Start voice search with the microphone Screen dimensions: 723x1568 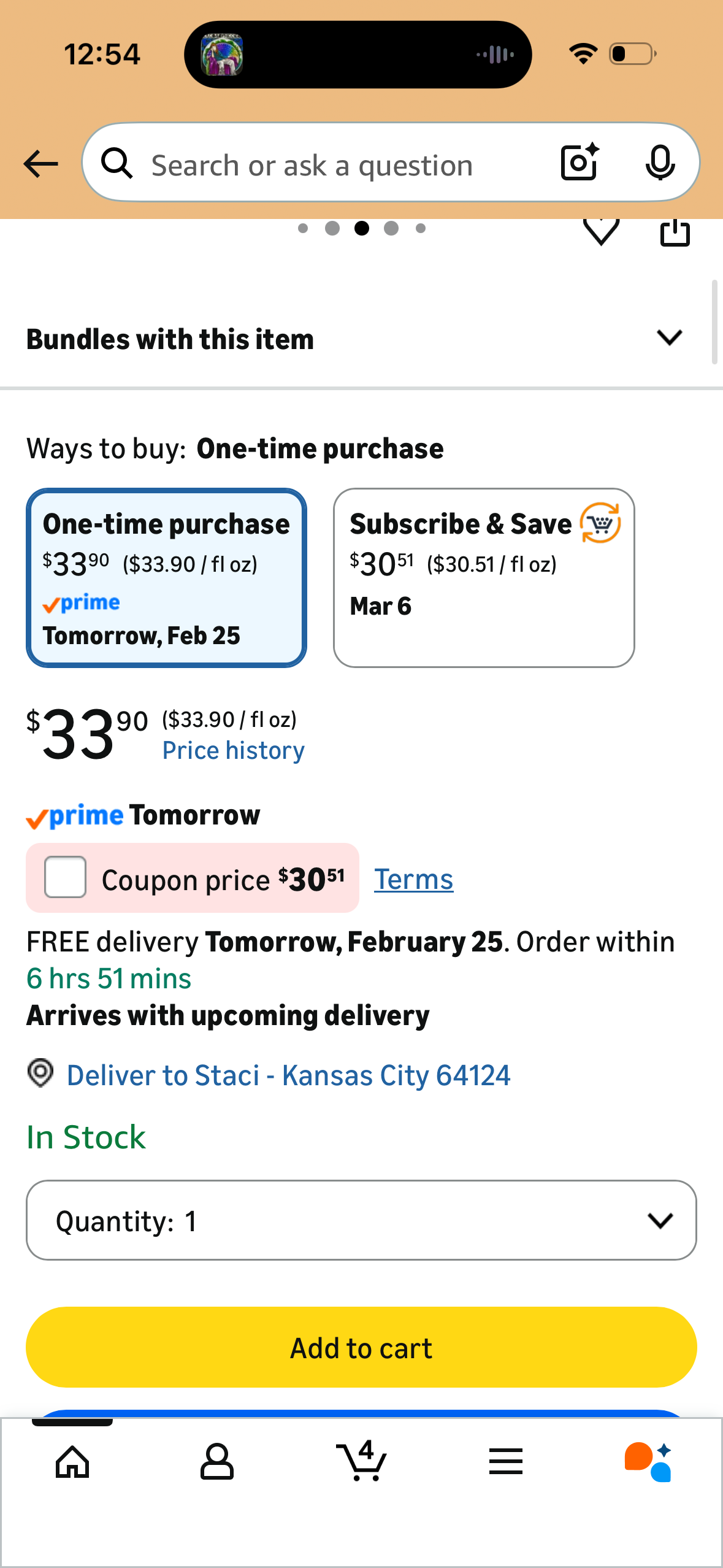point(660,164)
